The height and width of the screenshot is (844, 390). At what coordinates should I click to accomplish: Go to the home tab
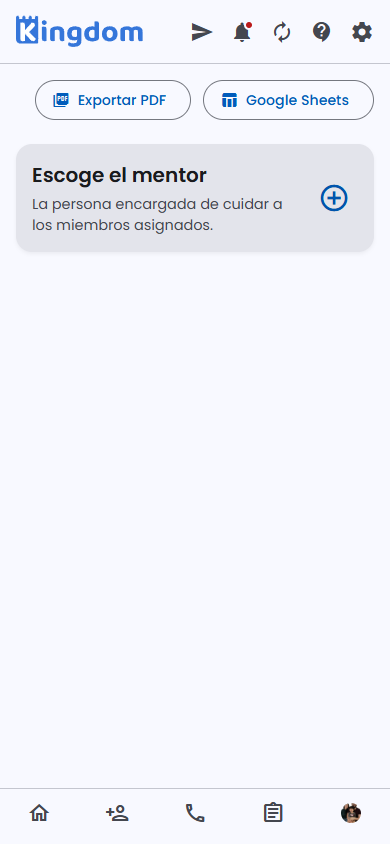point(39,813)
